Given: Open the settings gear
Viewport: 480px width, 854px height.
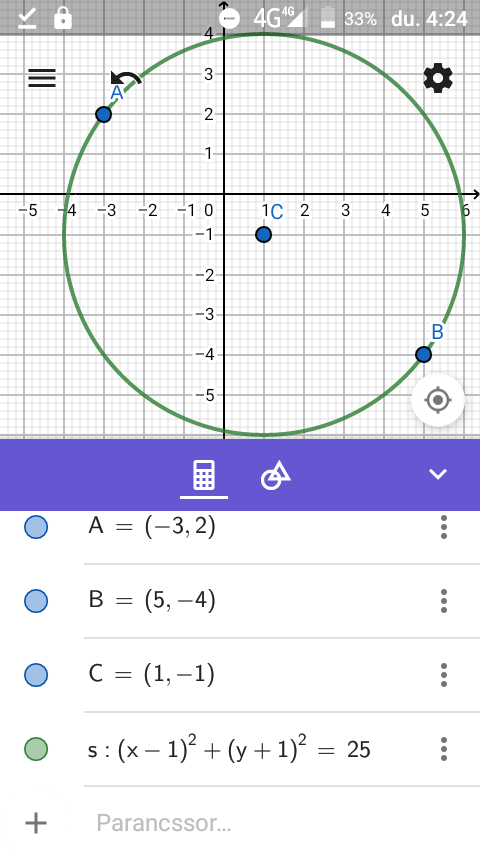Looking at the screenshot, I should click(x=438, y=79).
